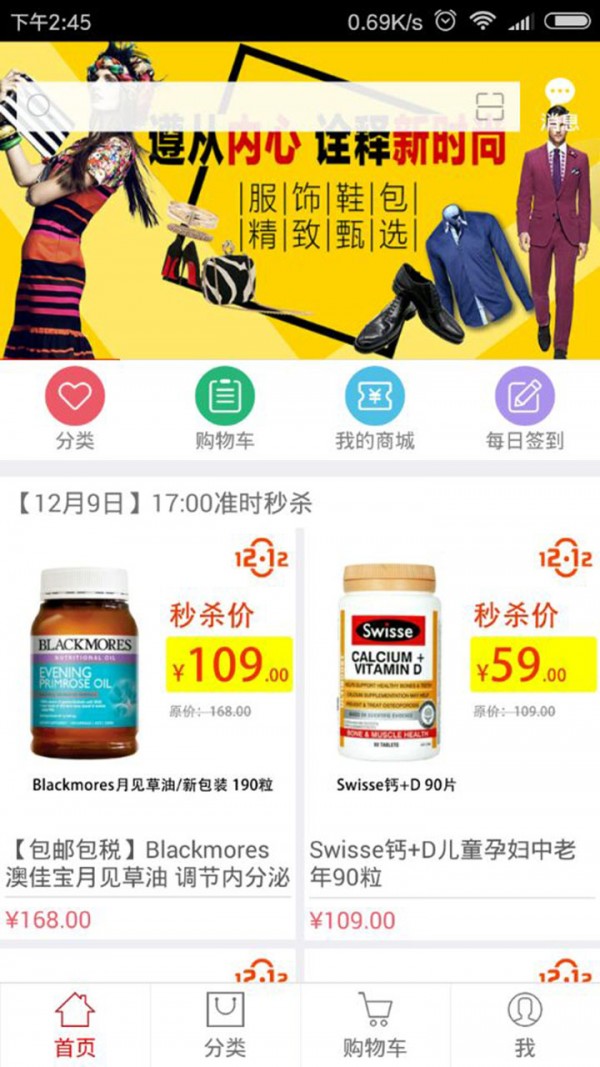Switch to the 首页 tab
The height and width of the screenshot is (1067, 600).
click(x=75, y=1025)
